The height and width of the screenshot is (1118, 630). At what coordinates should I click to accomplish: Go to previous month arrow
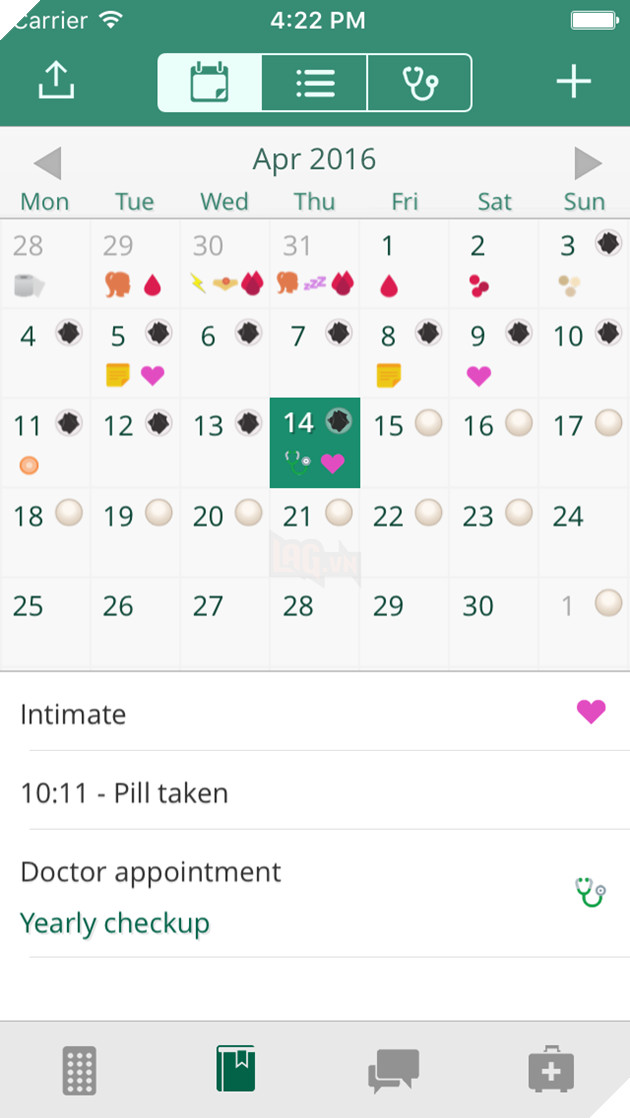click(x=47, y=163)
